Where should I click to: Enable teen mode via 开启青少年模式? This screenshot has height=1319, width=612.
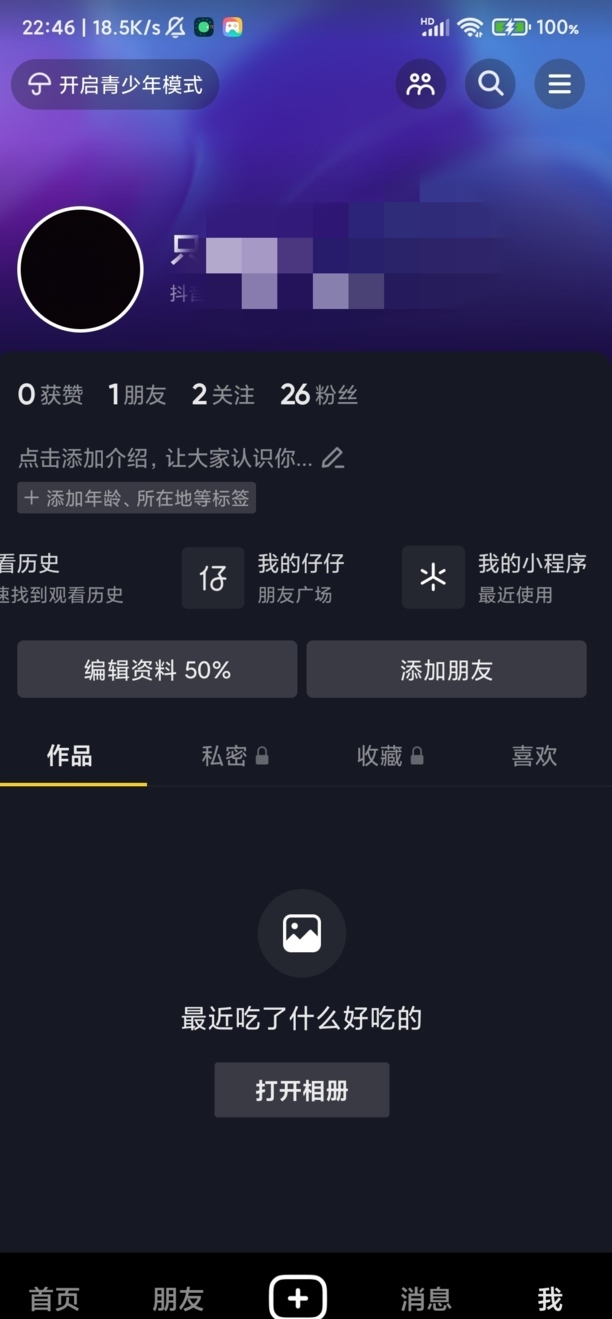point(115,85)
